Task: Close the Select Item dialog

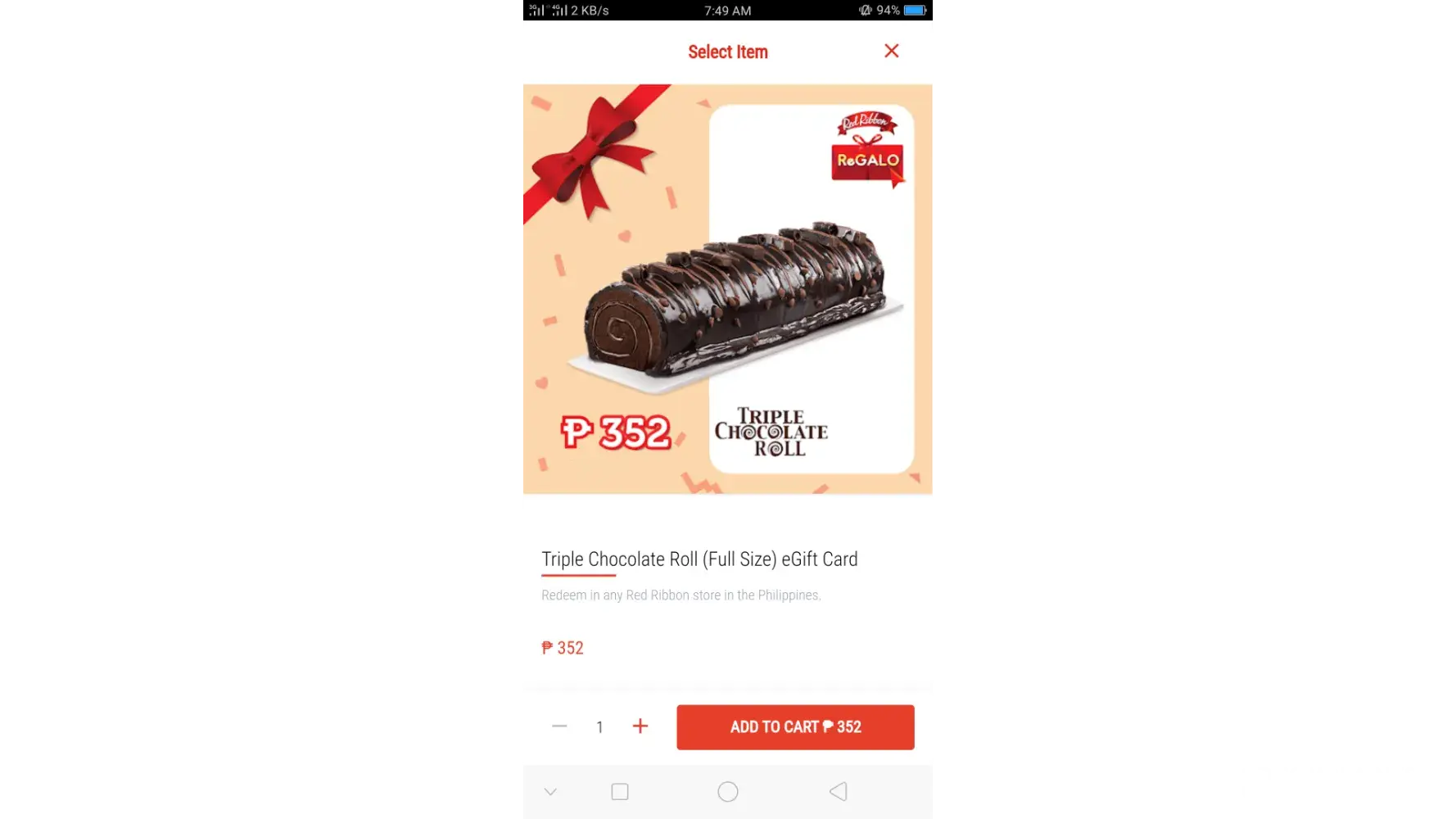Action: tap(891, 51)
